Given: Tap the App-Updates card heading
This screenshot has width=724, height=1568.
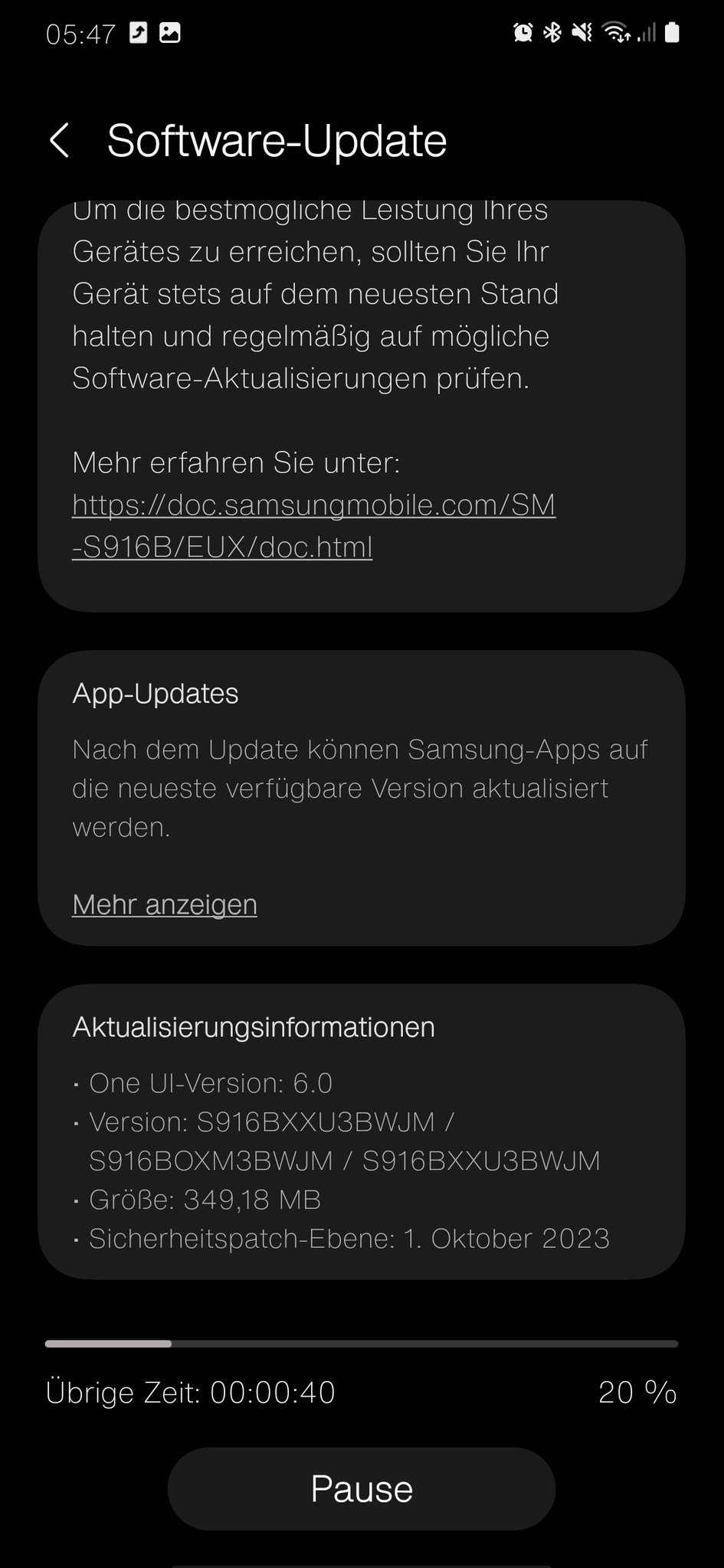Looking at the screenshot, I should (x=156, y=694).
